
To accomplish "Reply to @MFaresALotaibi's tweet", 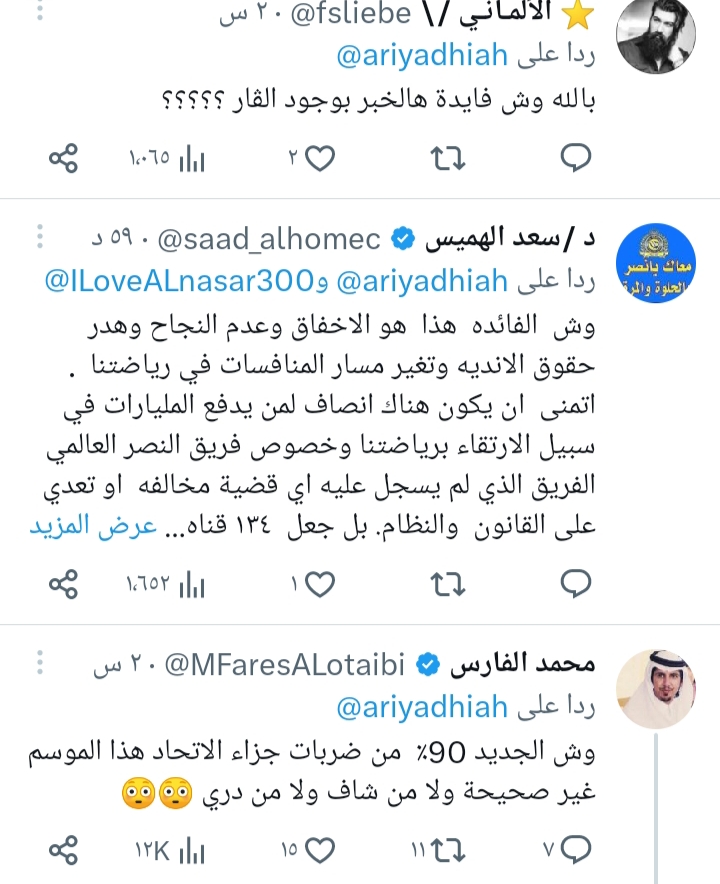I will (577, 850).
